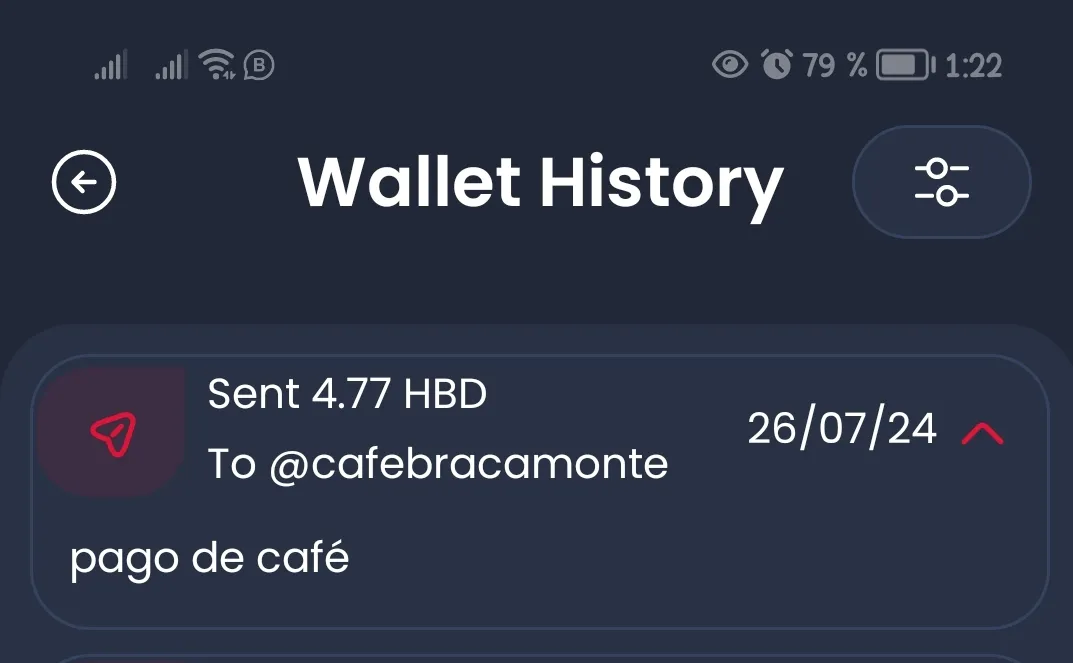This screenshot has width=1073, height=663.
Task: Open the Sent 4.77 HBD transaction card
Action: (x=437, y=430)
